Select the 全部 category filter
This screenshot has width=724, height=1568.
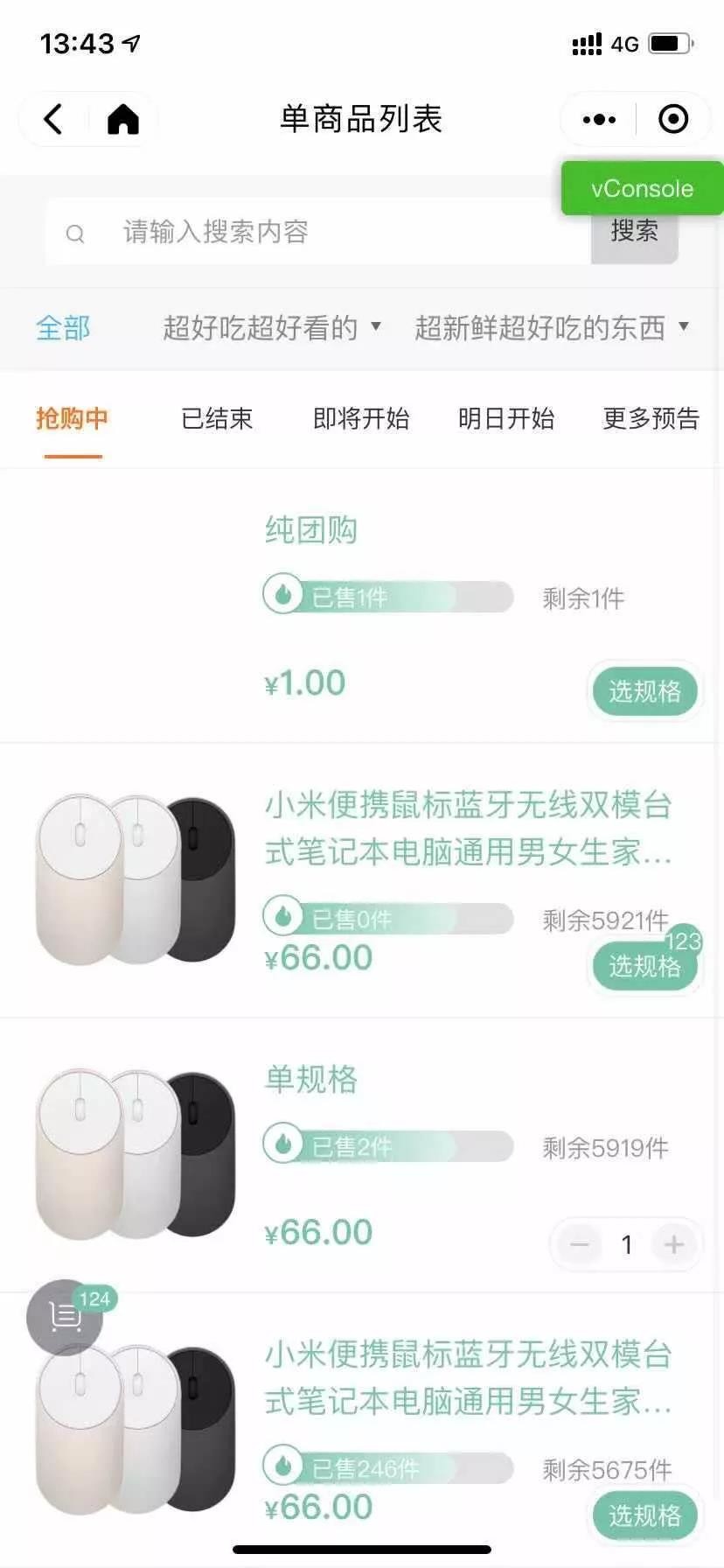coord(63,328)
